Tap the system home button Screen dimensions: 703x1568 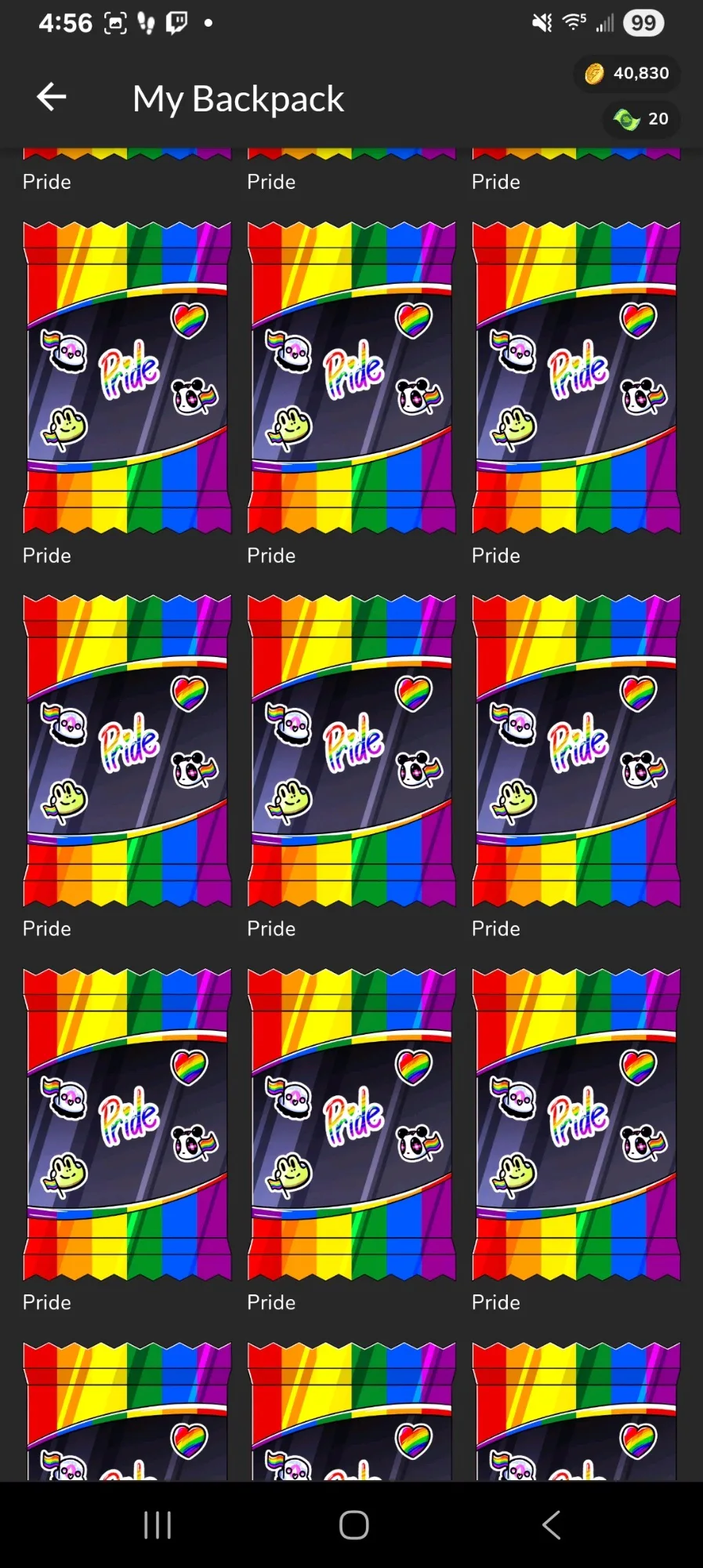point(353,1525)
